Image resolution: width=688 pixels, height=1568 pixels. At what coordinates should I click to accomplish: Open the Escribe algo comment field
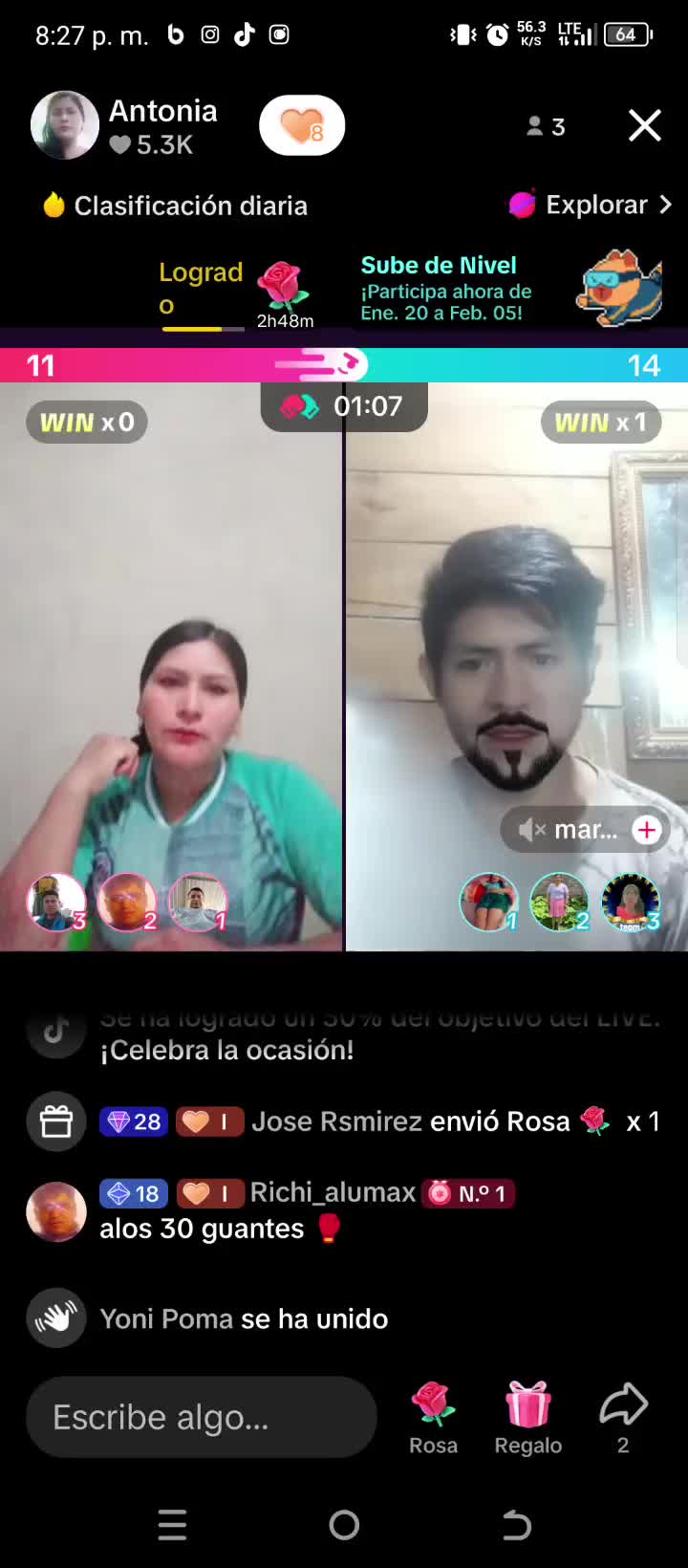click(201, 1417)
